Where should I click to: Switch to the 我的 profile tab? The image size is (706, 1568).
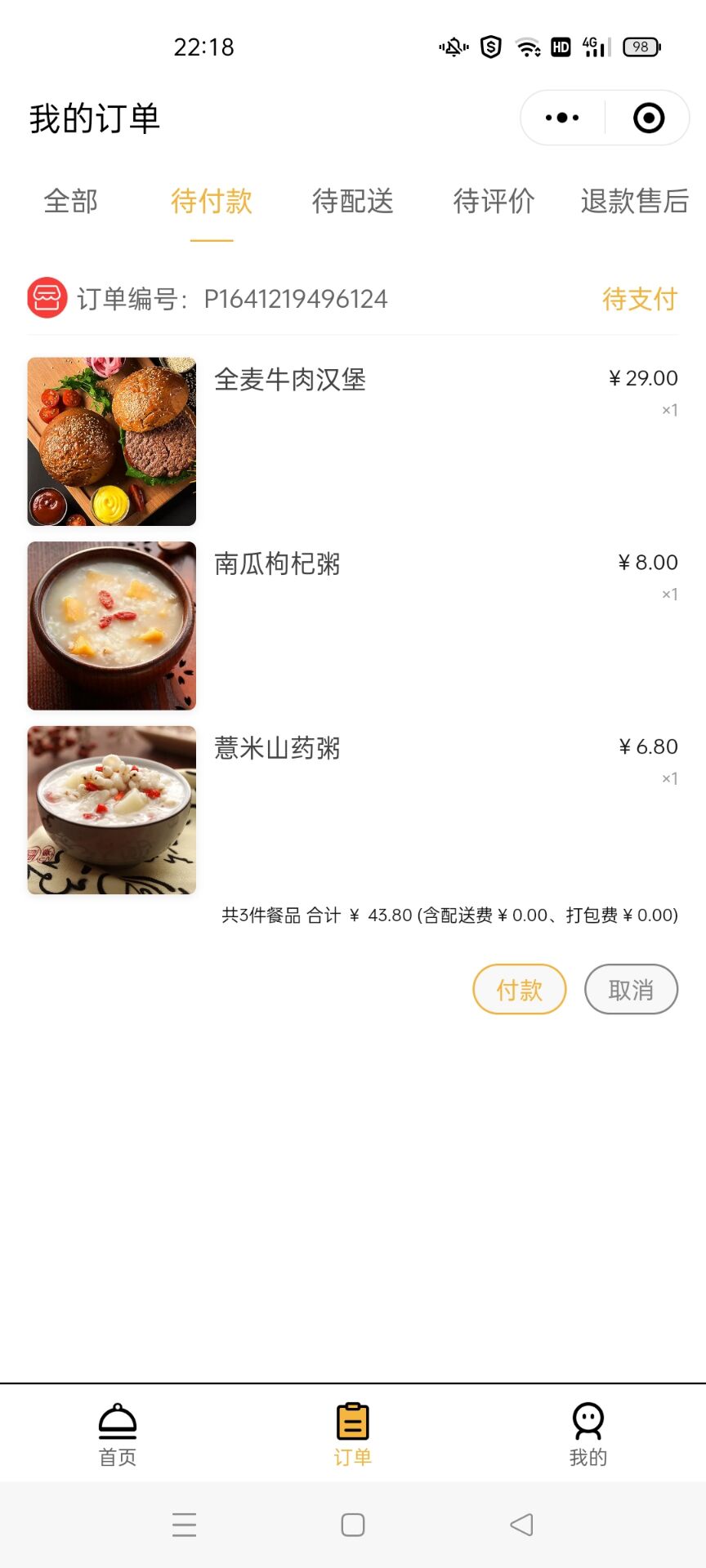coord(588,1434)
